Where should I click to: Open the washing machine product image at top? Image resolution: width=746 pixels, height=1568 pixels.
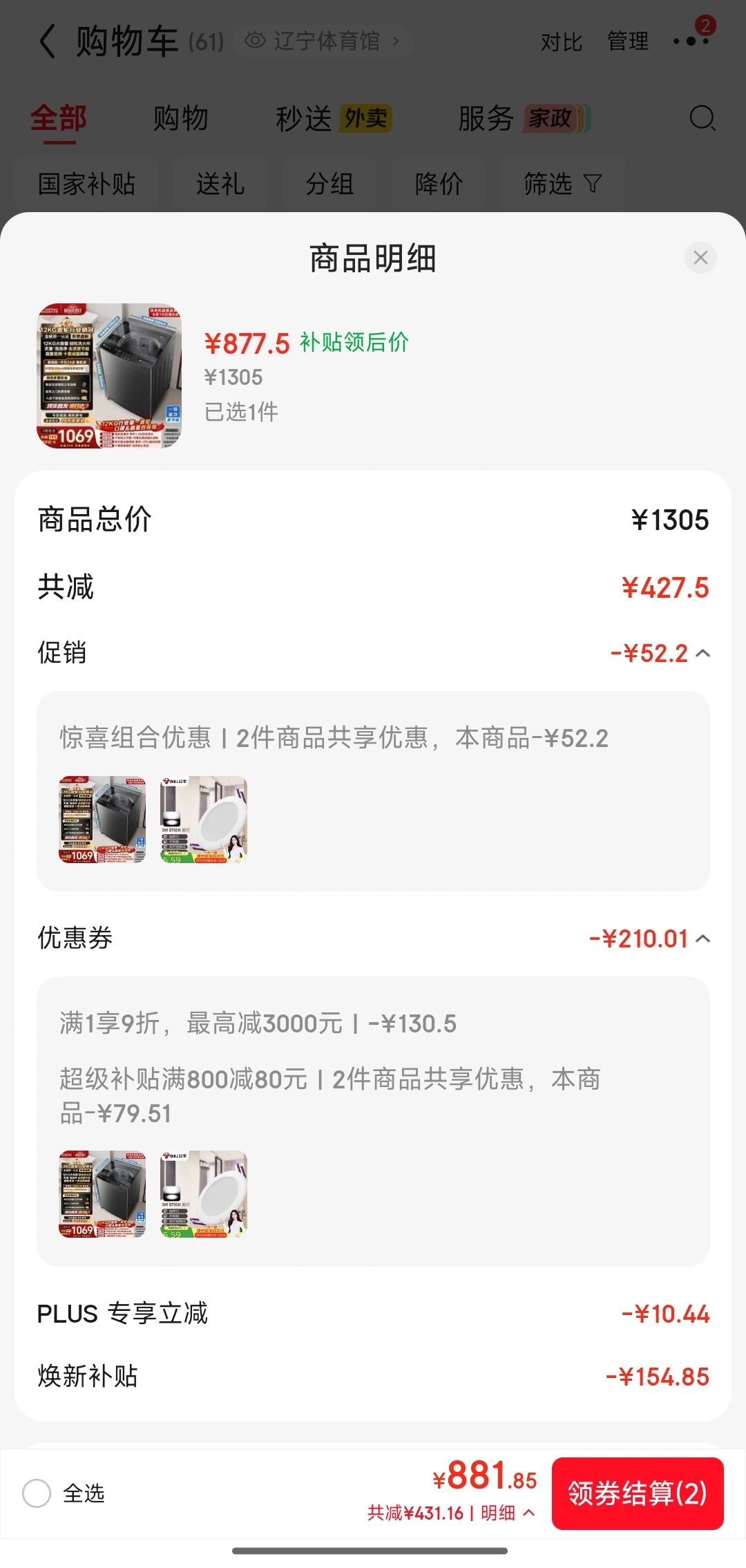(x=109, y=376)
